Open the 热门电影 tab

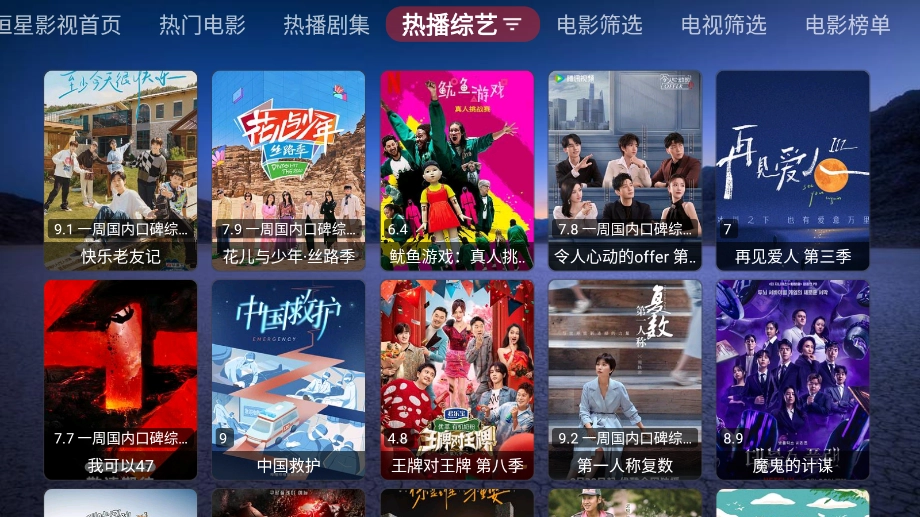[202, 25]
